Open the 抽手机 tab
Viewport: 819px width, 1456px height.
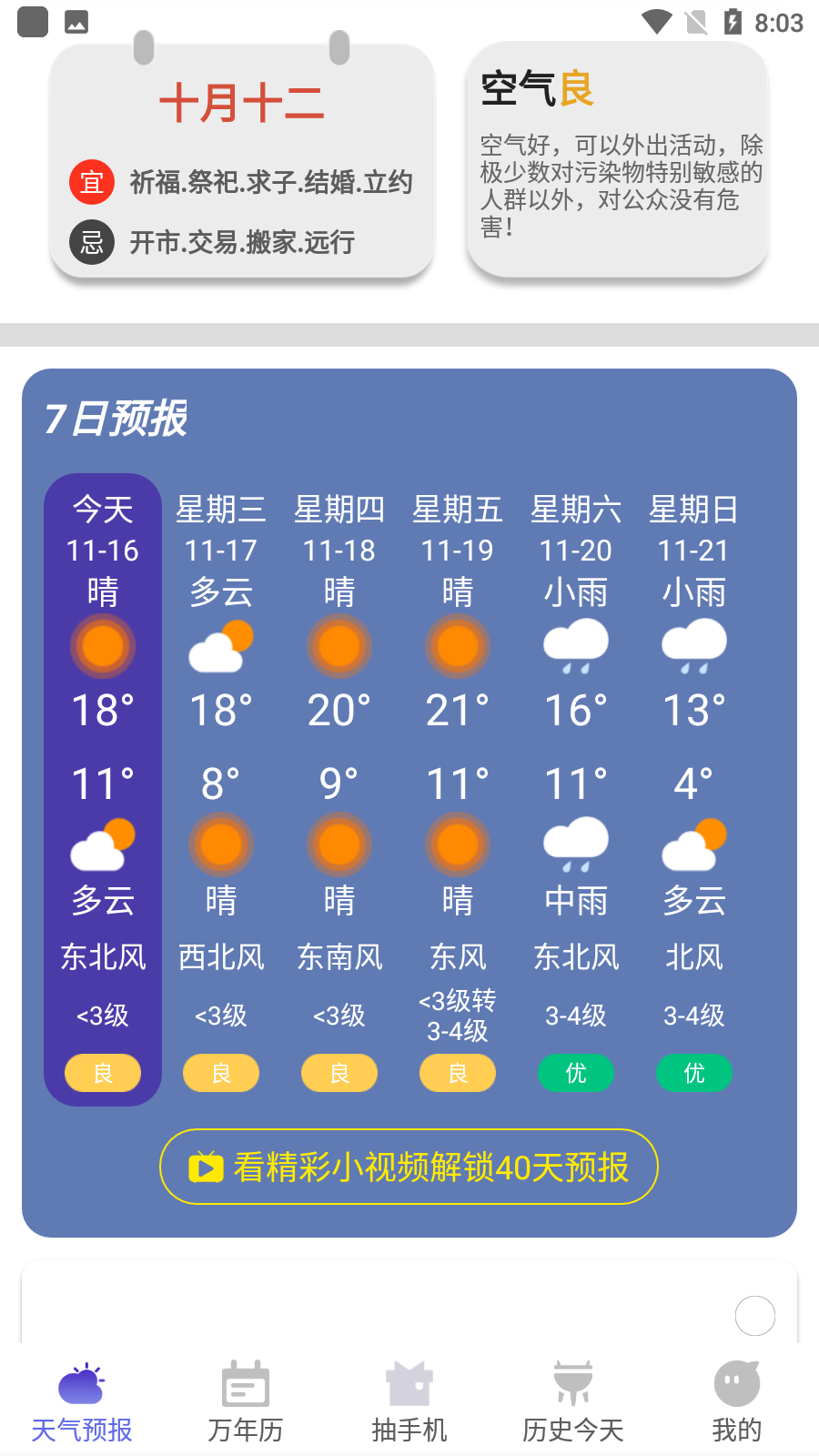point(409,1401)
